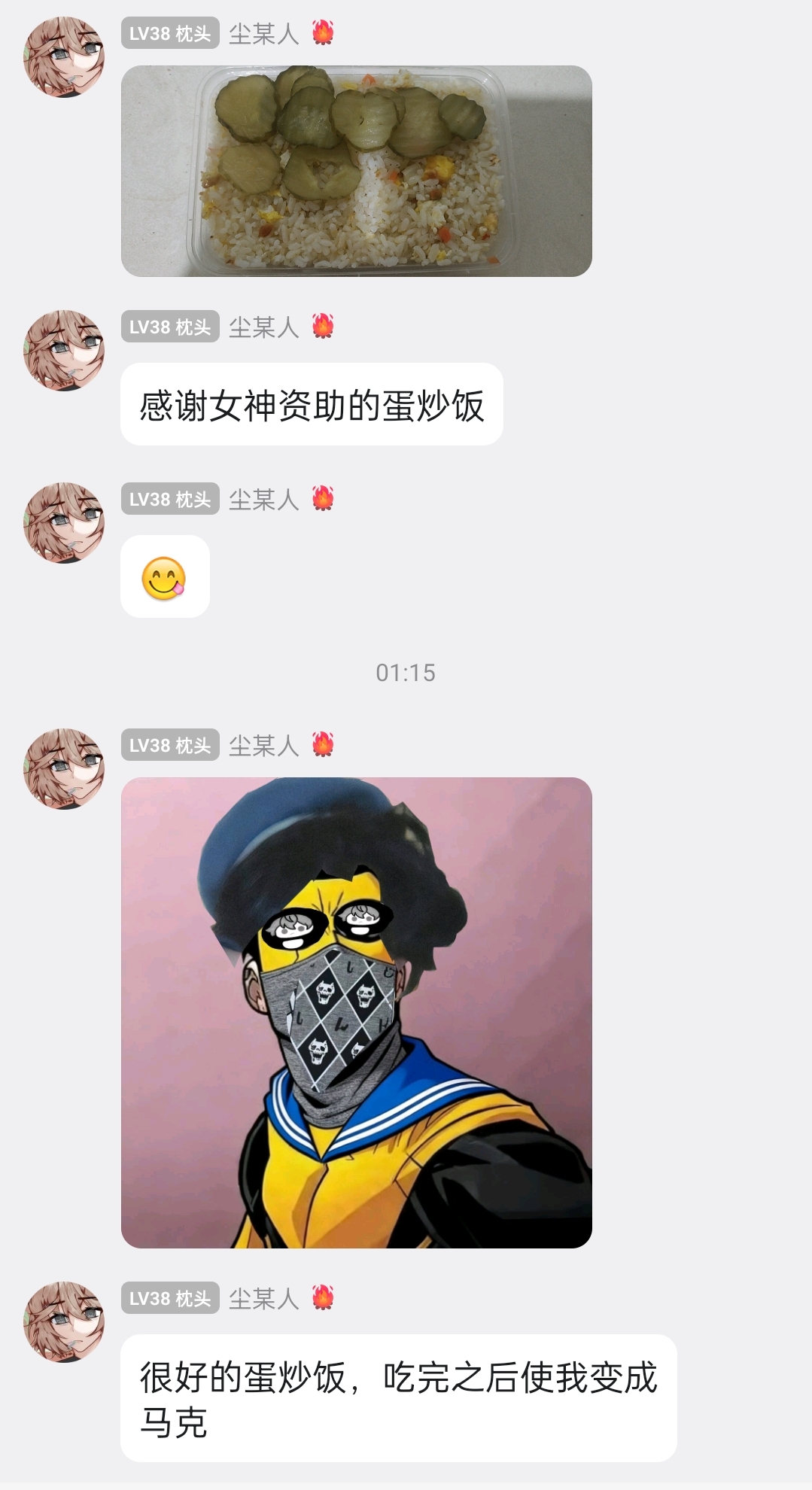This screenshot has height=1490, width=812.
Task: Tap the avatar beside the 很好的蛋炒饭 message
Action: (64, 1322)
